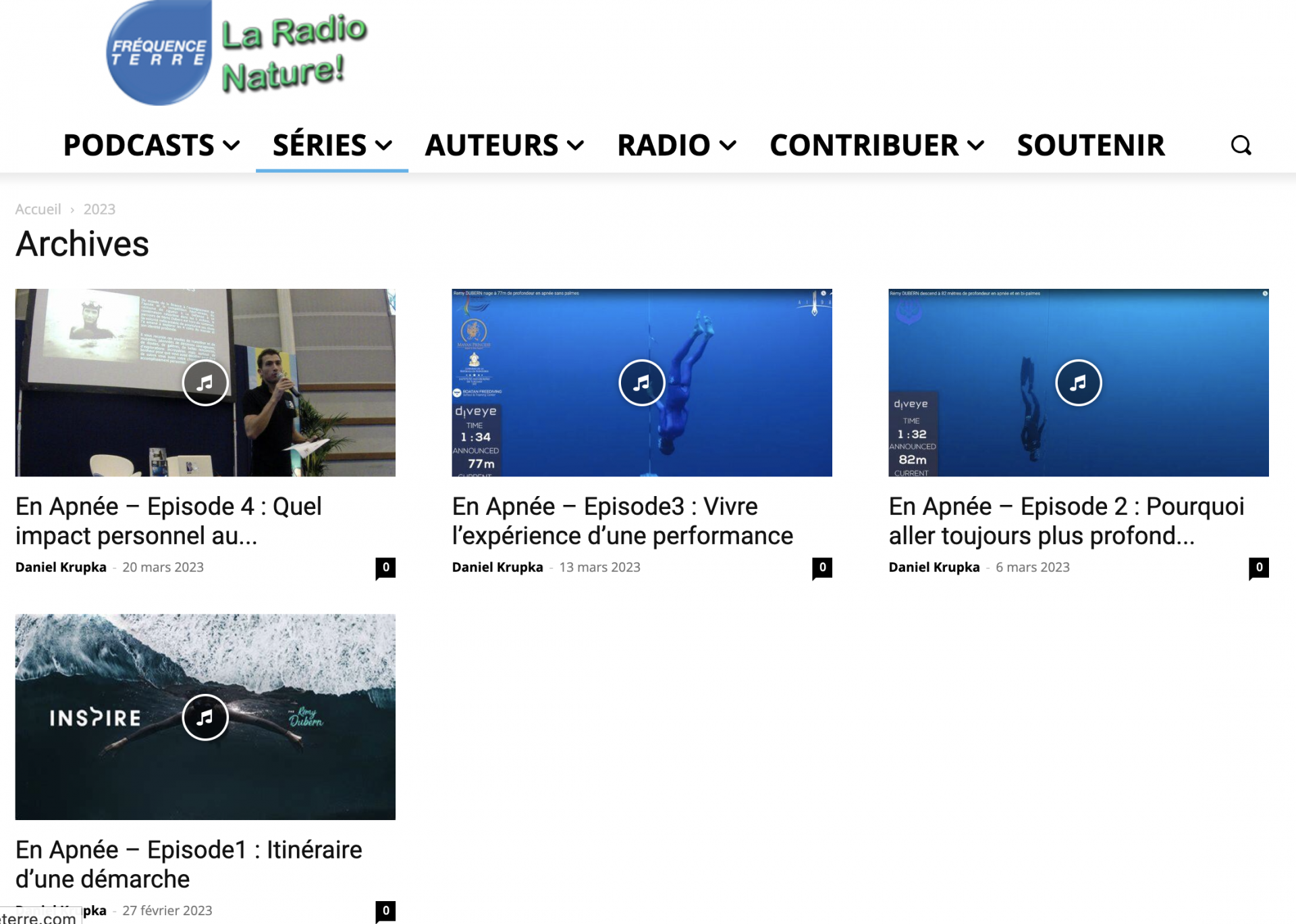The height and width of the screenshot is (924, 1296).
Task: Open Episode1 Inspire thumbnail
Action: tap(205, 717)
